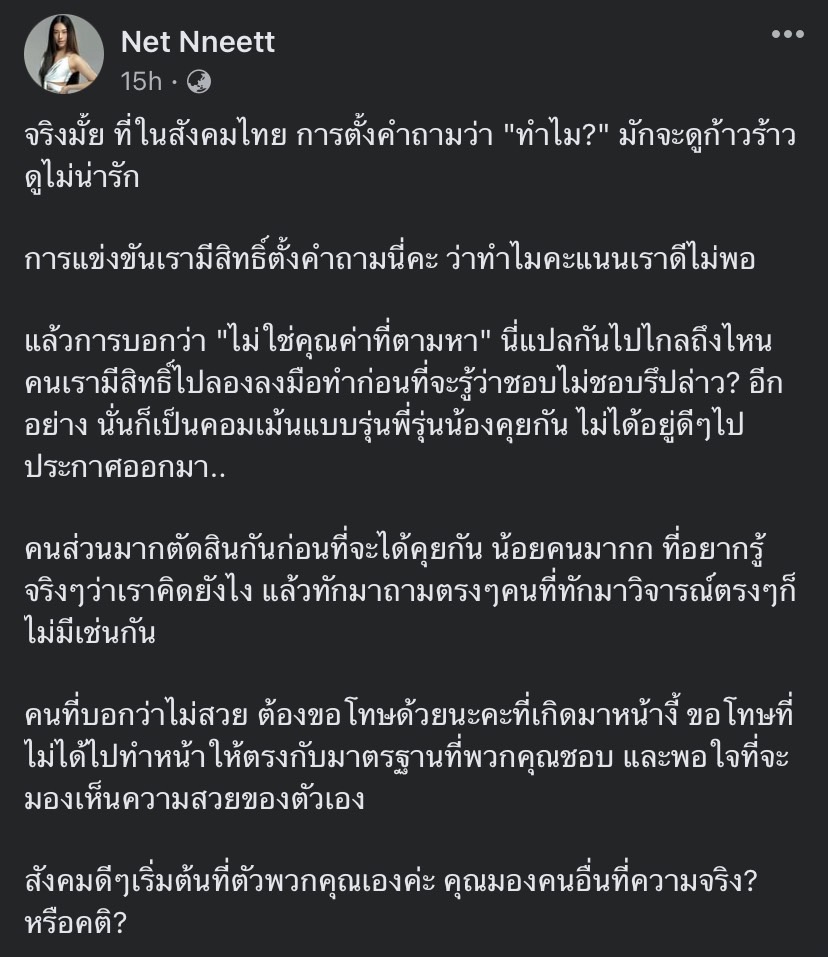Tap the 15h timestamp to open the post

coord(140,80)
